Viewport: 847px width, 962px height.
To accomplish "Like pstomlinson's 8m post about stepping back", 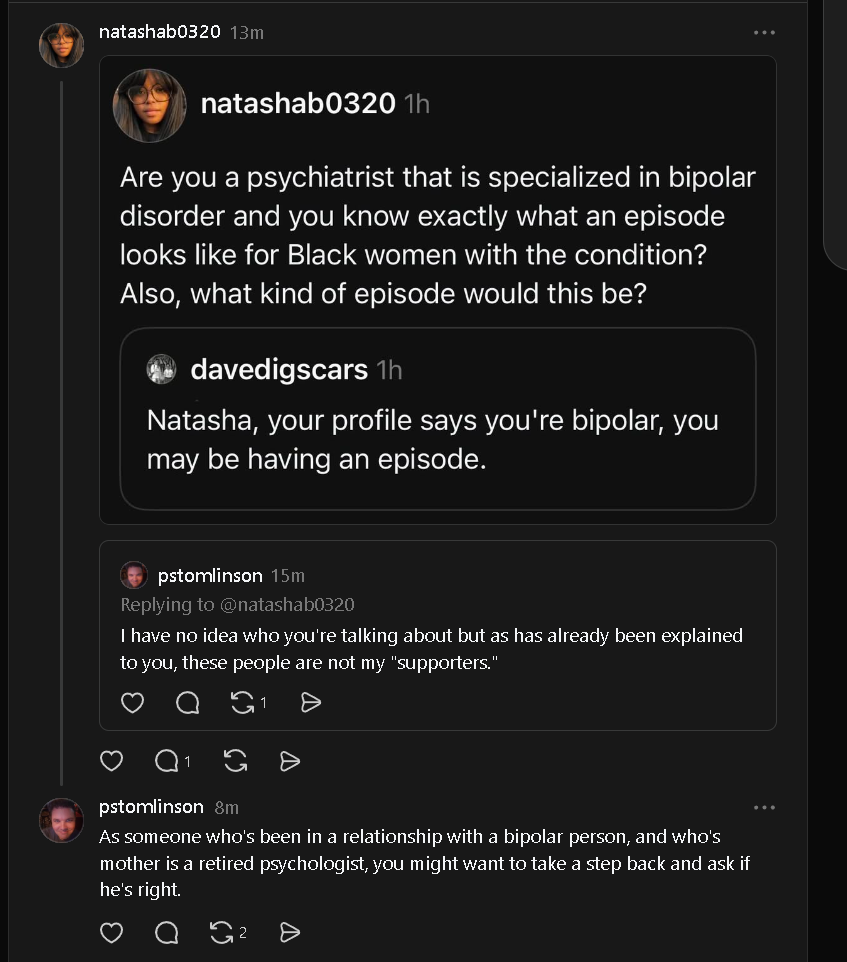I will coord(112,933).
